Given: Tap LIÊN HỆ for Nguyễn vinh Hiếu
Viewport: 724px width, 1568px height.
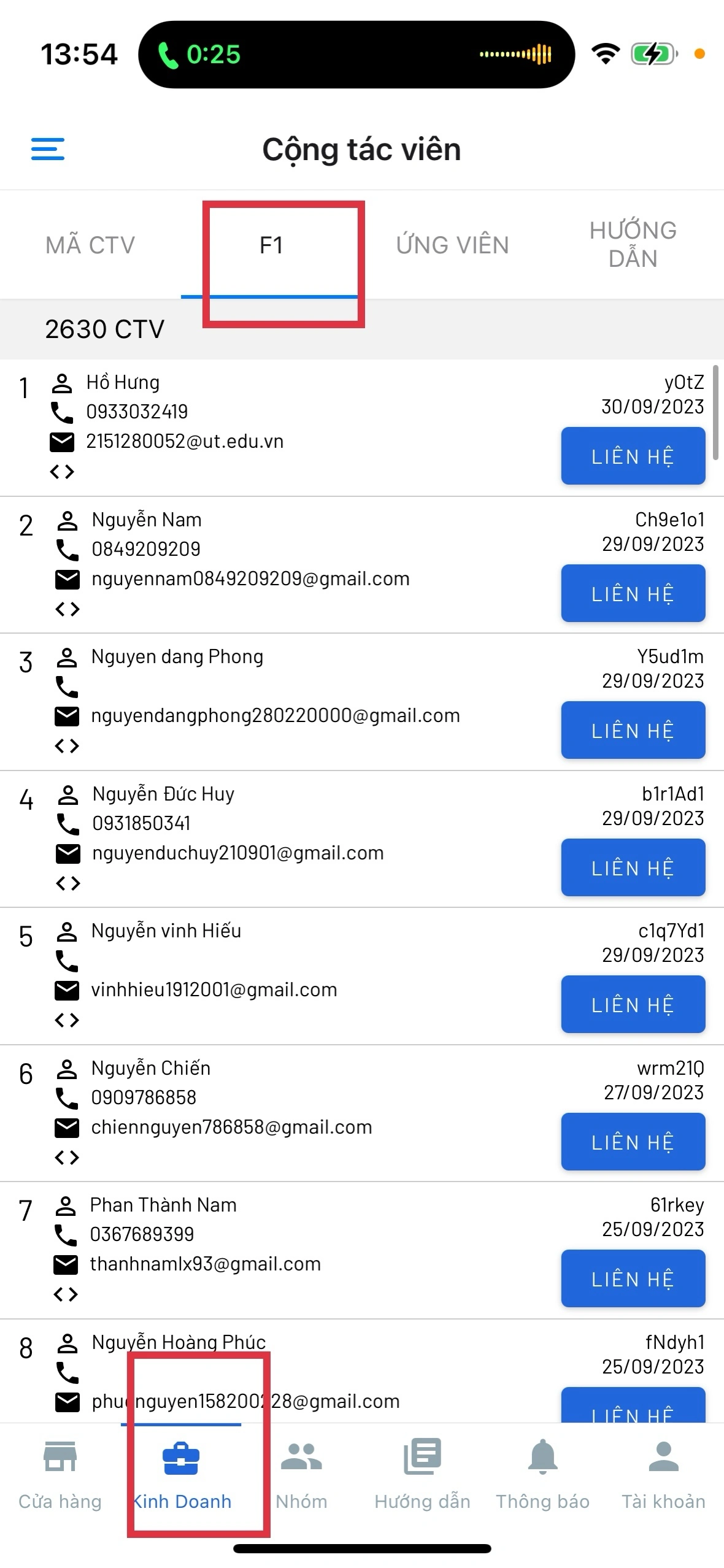Looking at the screenshot, I should [x=633, y=1005].
